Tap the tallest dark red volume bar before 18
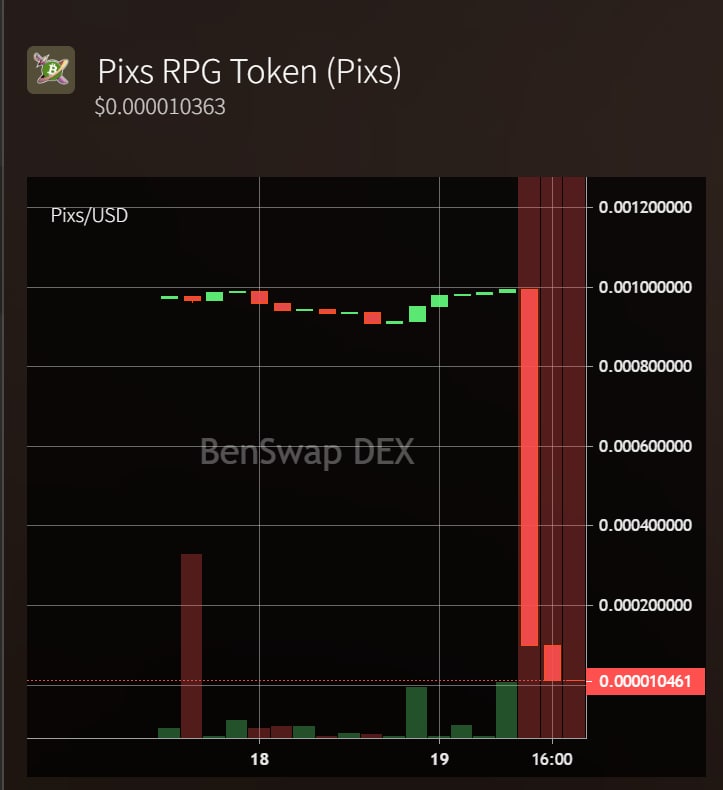 [x=191, y=646]
